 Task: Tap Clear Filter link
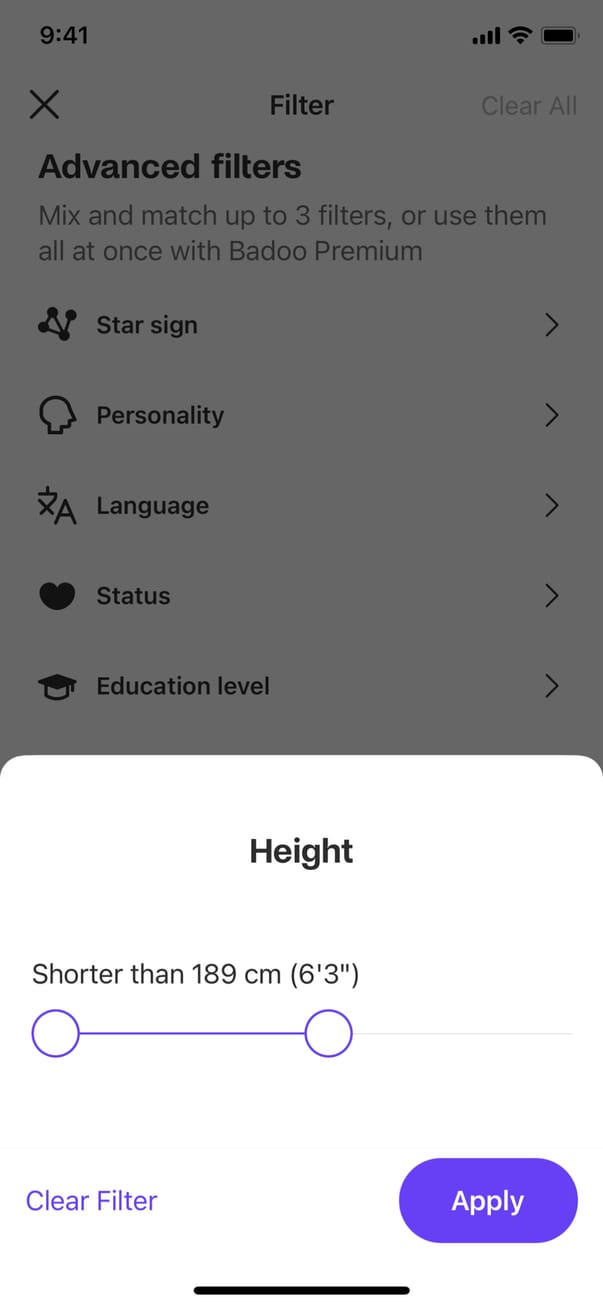(x=92, y=1200)
